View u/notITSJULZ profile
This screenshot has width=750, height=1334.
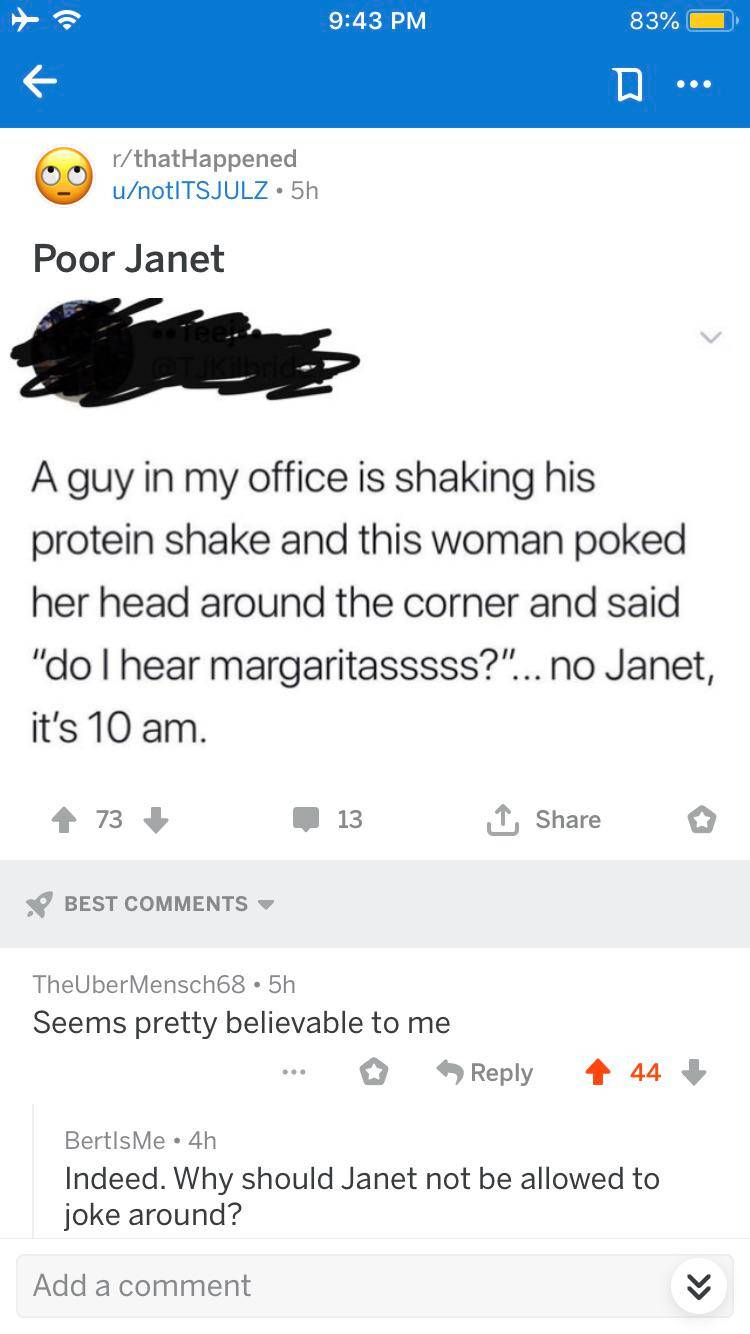[190, 190]
